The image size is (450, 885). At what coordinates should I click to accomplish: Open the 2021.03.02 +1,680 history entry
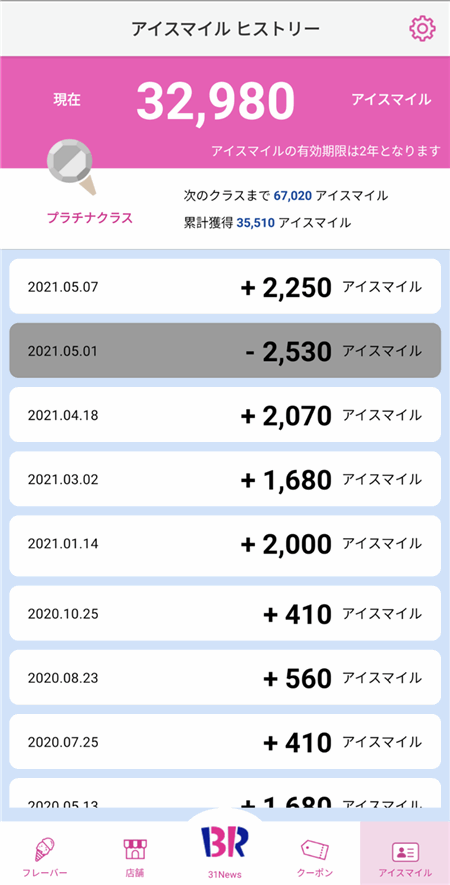(x=225, y=479)
